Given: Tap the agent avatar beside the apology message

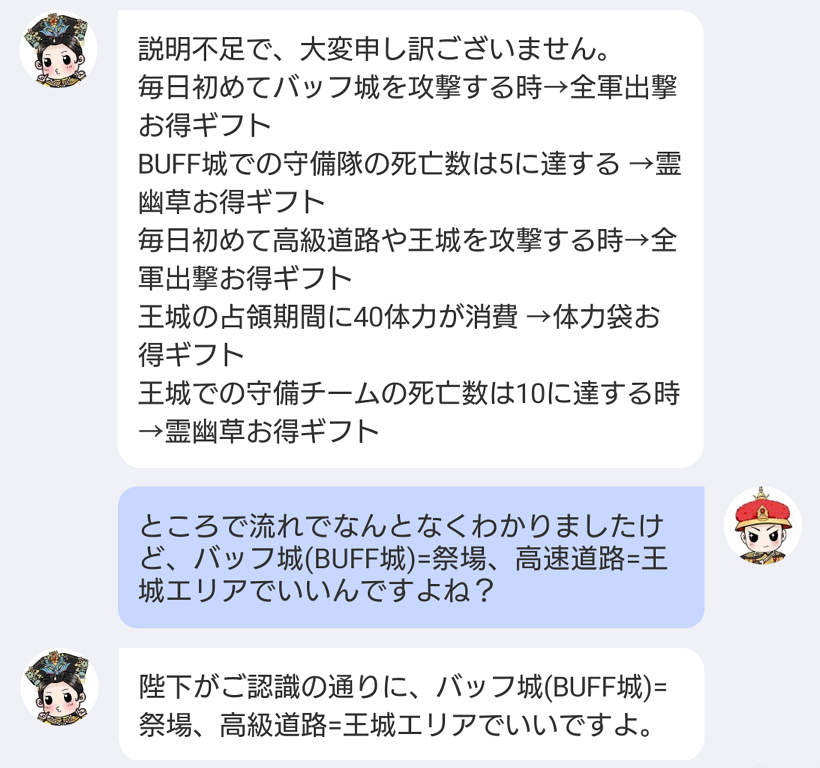Looking at the screenshot, I should click(59, 50).
